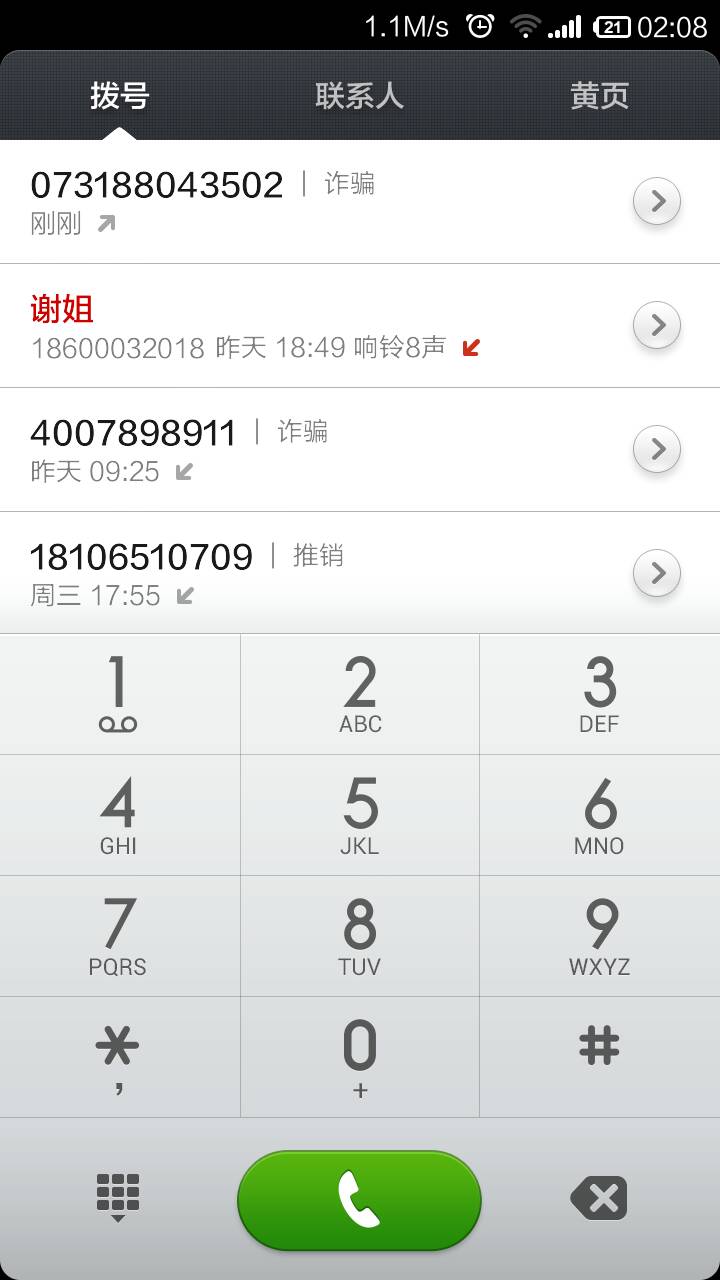Type 0 on the dial pad
Viewport: 720px width, 1280px height.
coord(360,1057)
